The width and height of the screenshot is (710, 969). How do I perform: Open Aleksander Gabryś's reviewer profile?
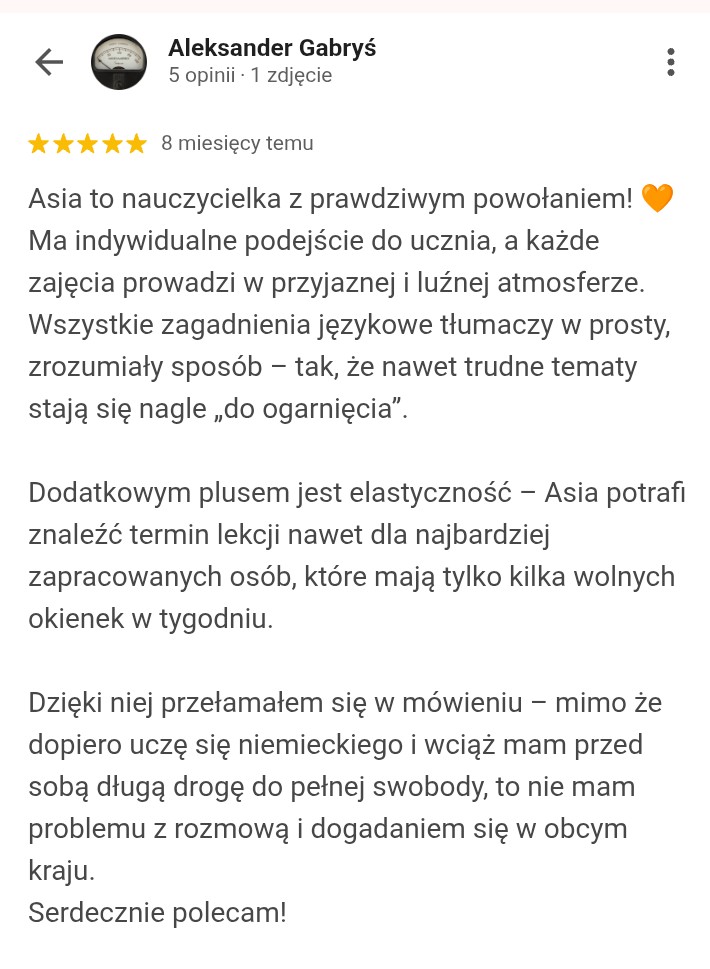[272, 48]
